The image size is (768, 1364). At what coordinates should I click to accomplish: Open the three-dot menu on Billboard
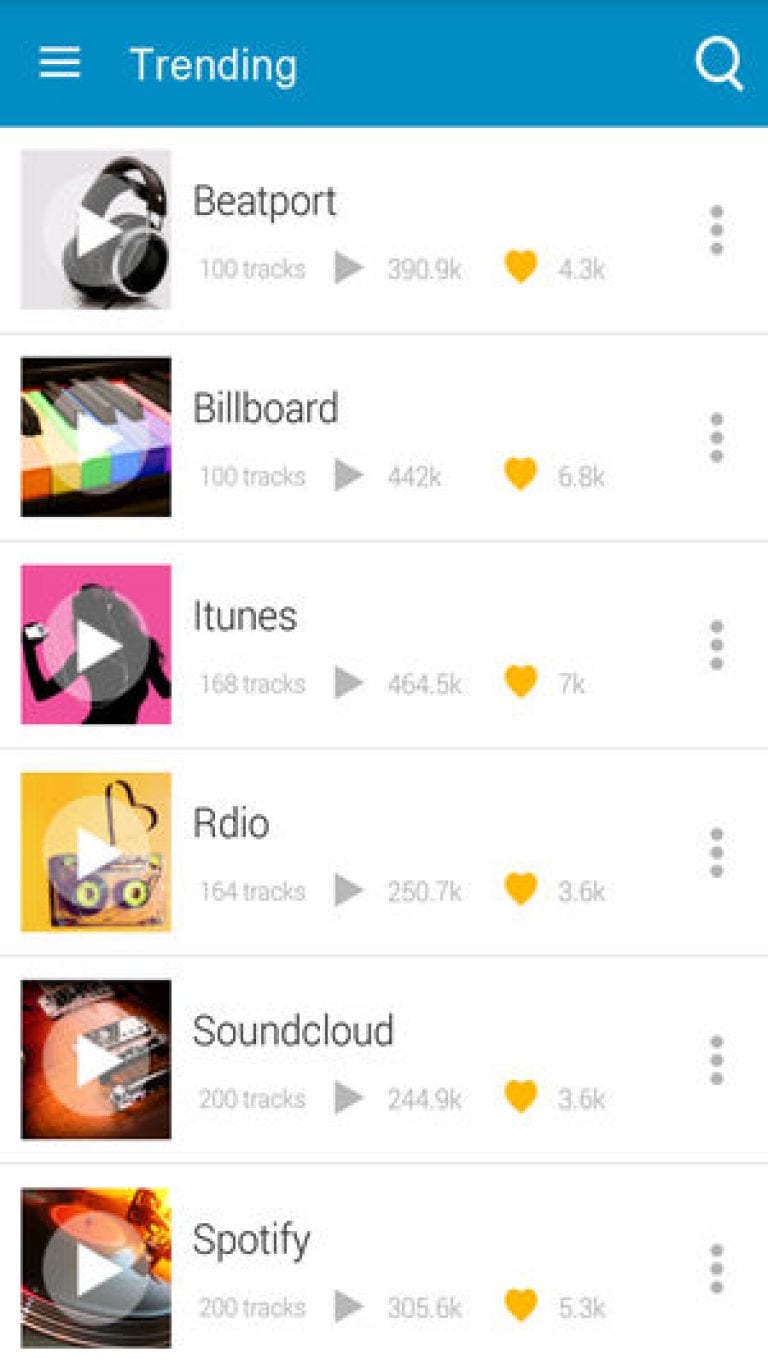coord(717,437)
